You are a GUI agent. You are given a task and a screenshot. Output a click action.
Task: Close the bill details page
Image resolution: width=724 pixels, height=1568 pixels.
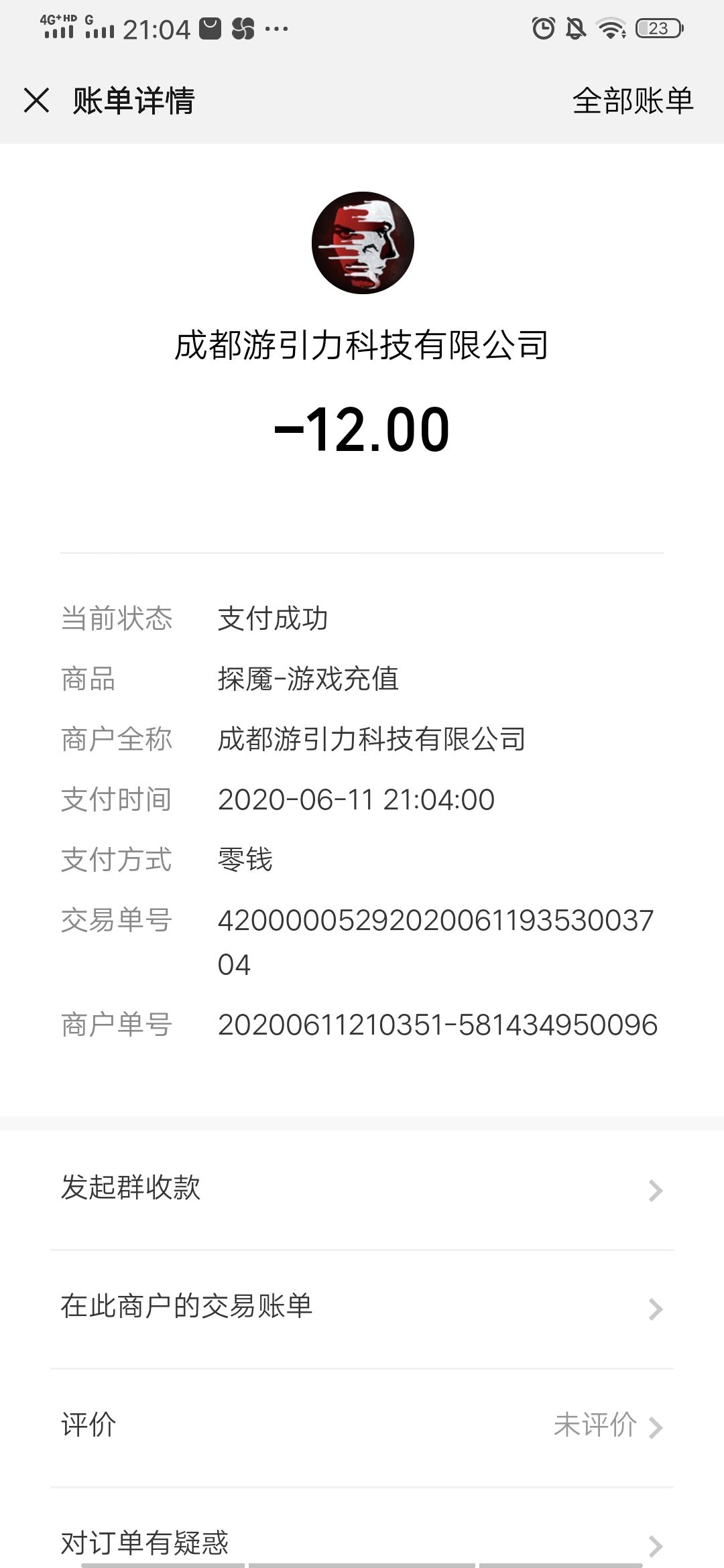(x=36, y=101)
